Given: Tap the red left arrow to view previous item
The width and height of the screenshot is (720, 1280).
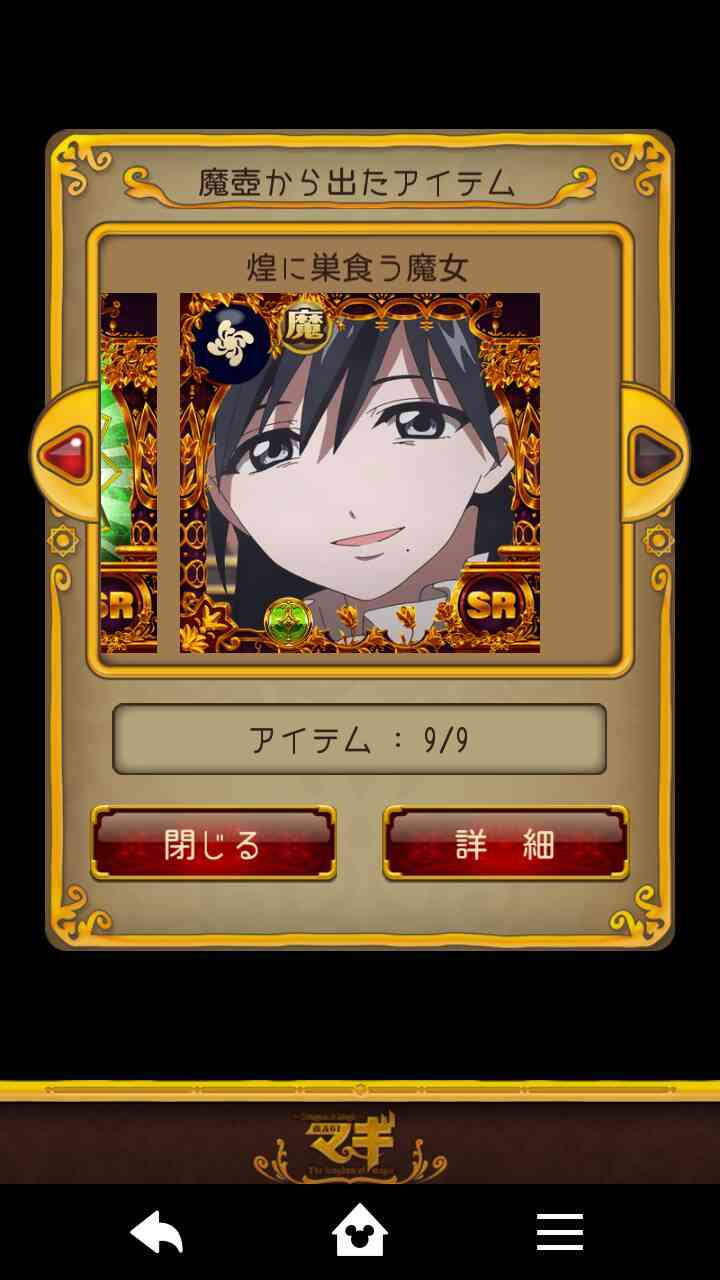Looking at the screenshot, I should click(65, 455).
